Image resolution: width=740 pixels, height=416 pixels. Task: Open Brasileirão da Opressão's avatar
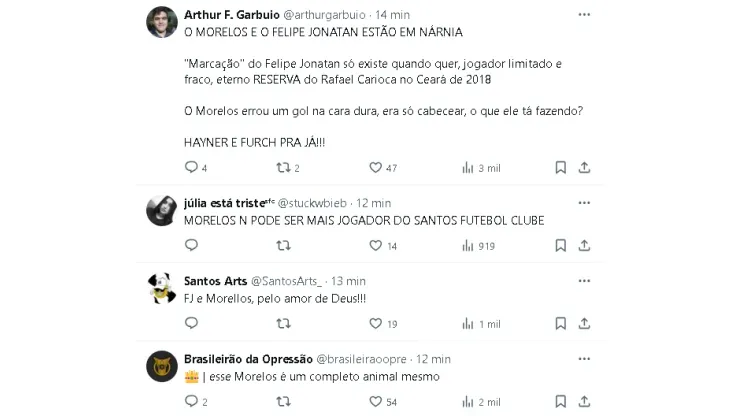(162, 366)
